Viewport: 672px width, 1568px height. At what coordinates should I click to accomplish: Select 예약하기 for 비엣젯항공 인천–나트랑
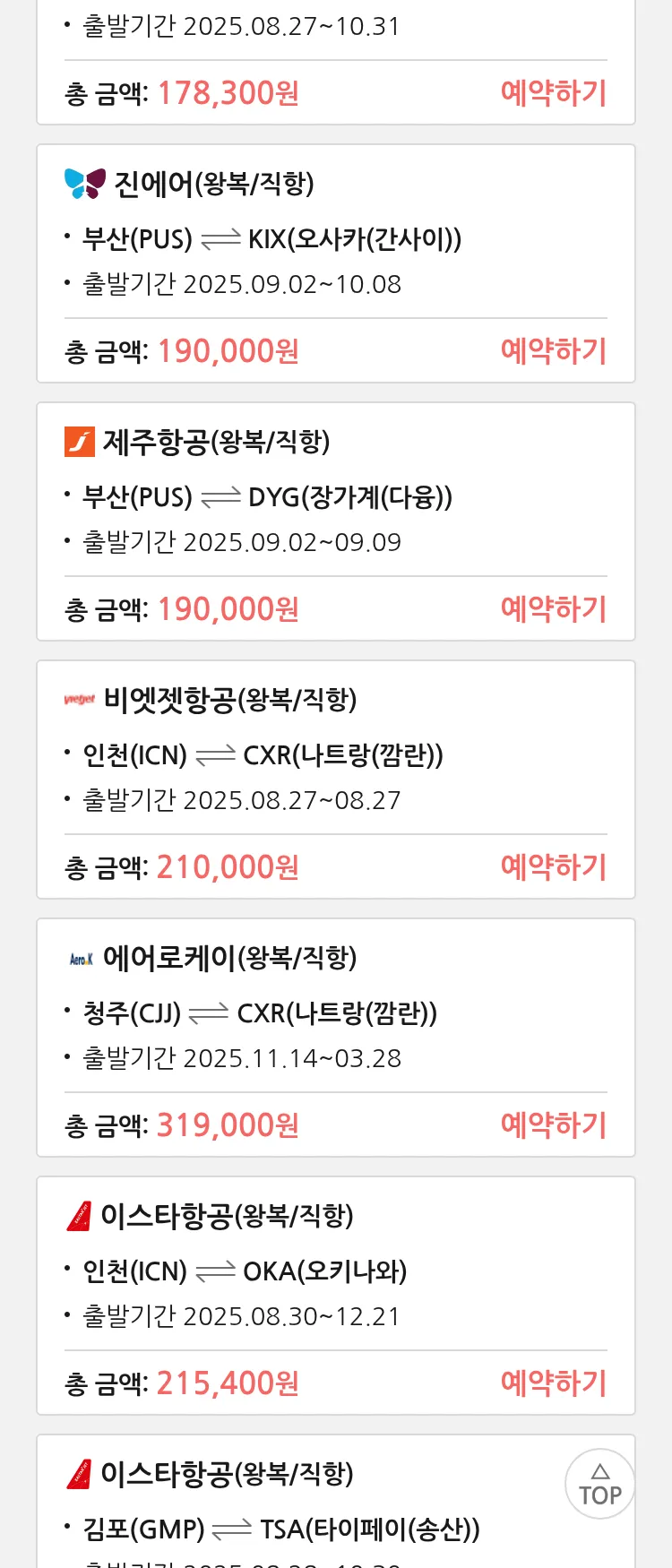[x=553, y=867]
